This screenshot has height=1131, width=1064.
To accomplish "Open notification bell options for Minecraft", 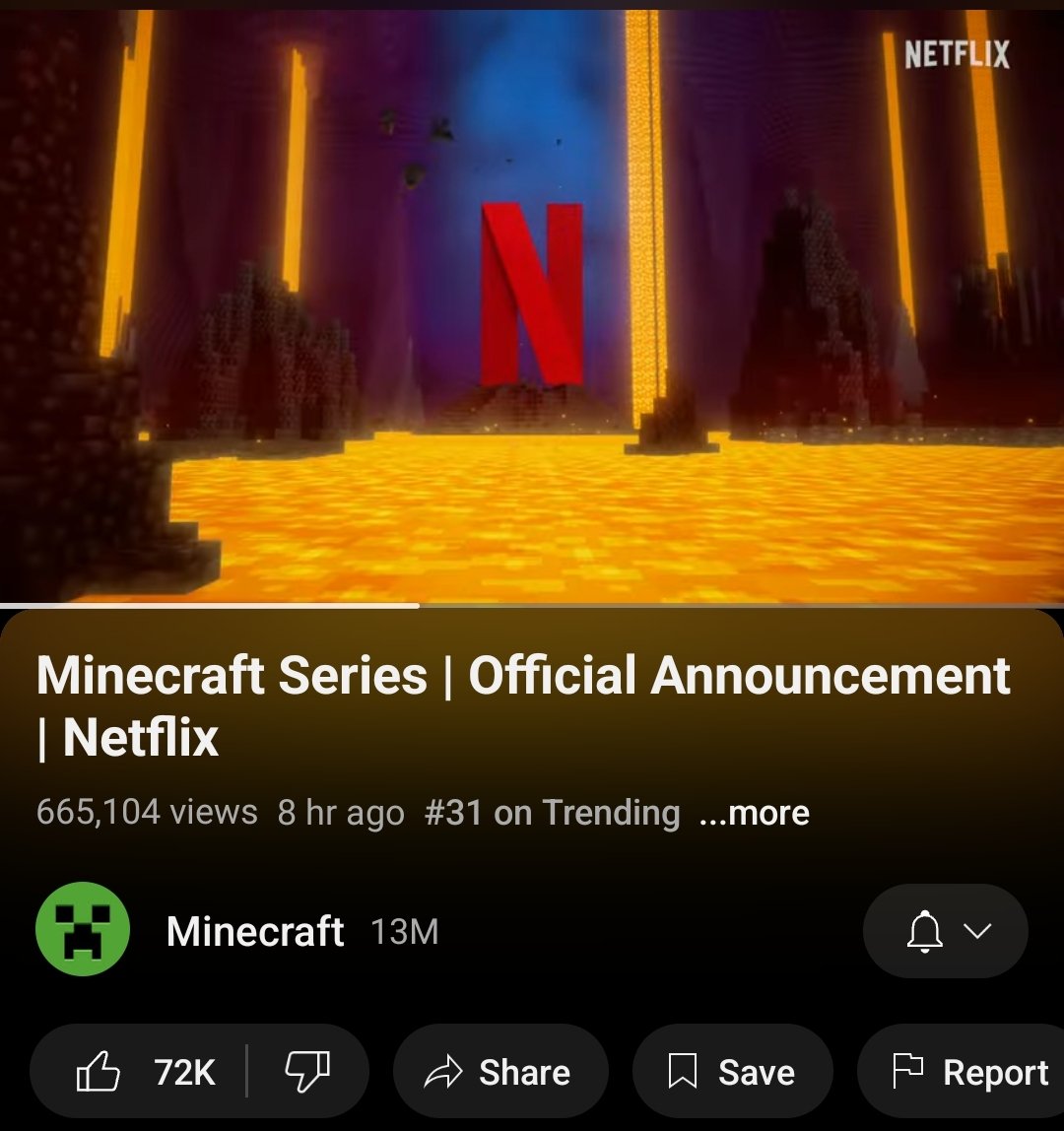I will 945,931.
